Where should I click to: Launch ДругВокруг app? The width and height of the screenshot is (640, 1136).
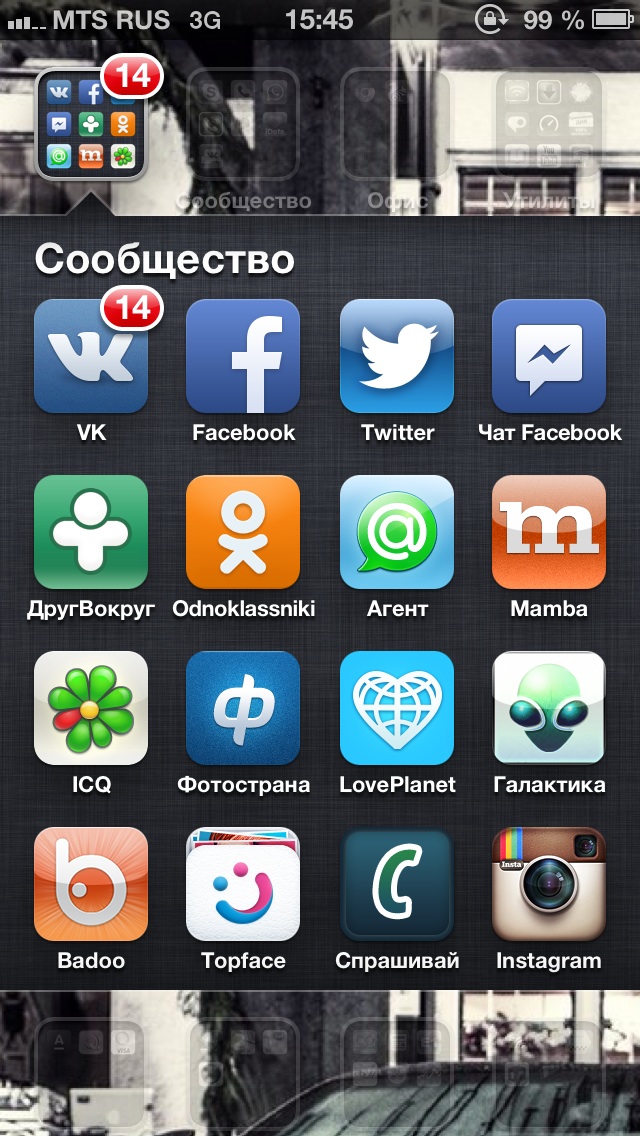[x=91, y=532]
